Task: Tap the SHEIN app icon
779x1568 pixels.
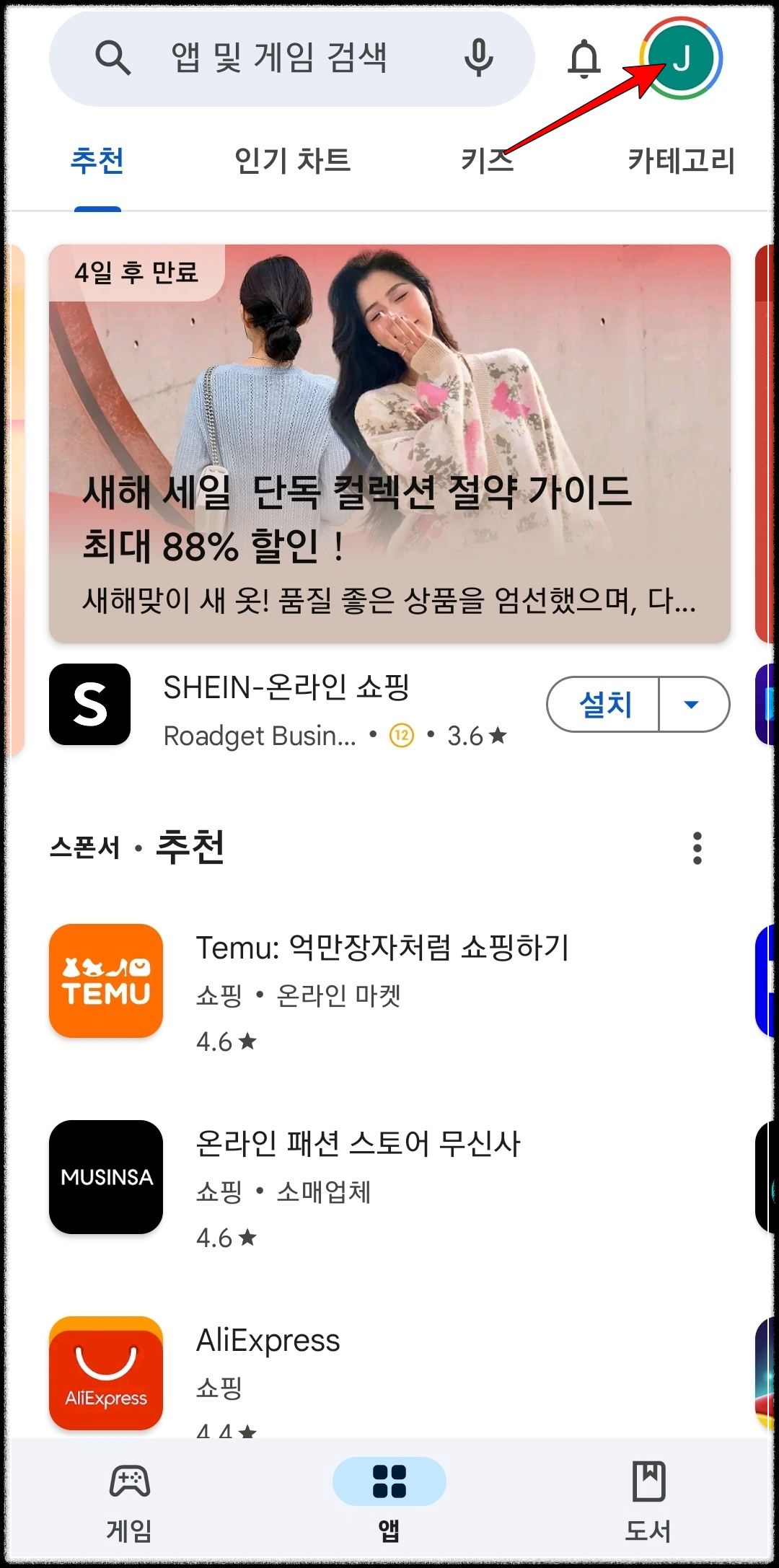Action: click(x=89, y=705)
